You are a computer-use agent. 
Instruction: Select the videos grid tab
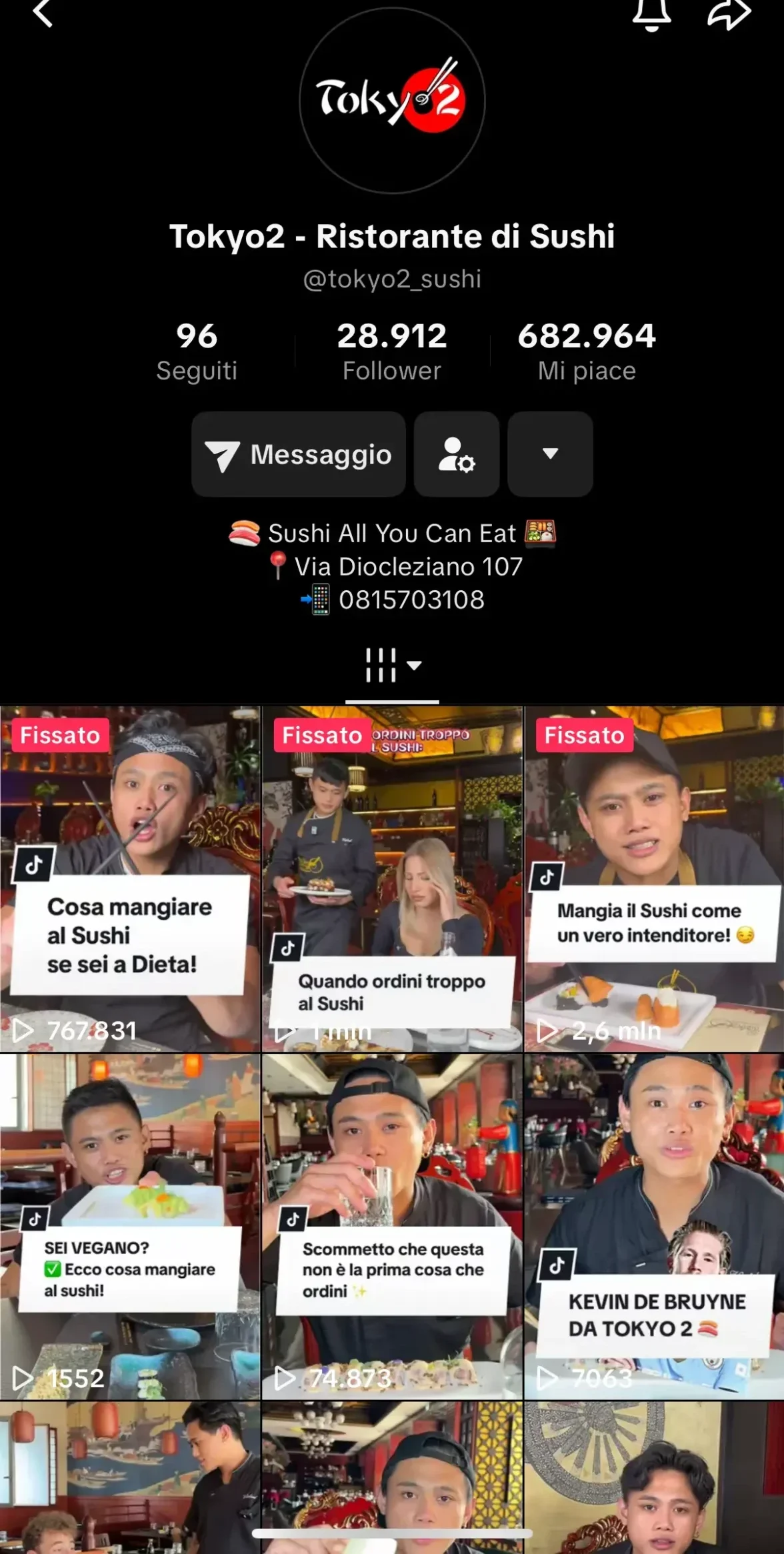392,666
